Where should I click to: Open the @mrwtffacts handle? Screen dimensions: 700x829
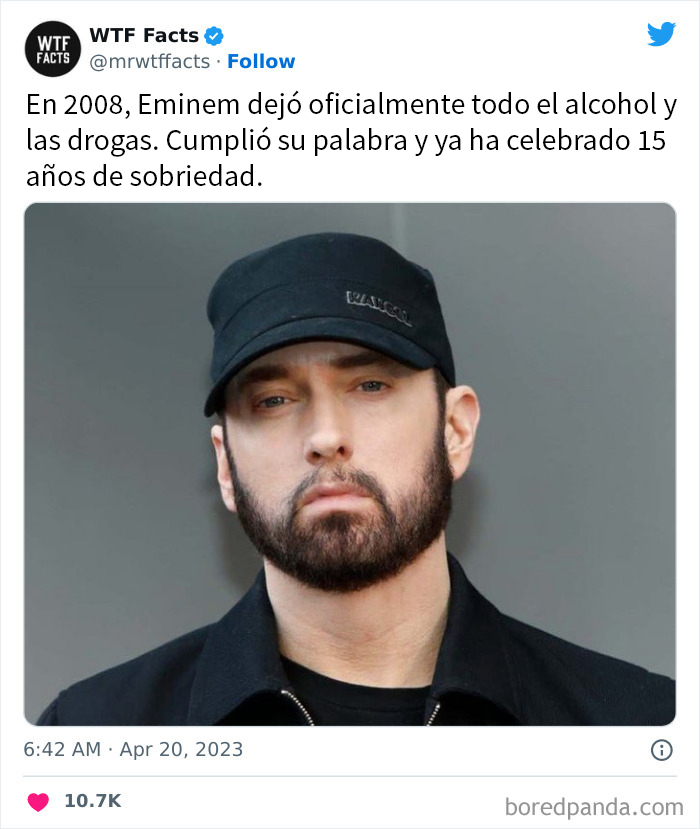click(150, 61)
